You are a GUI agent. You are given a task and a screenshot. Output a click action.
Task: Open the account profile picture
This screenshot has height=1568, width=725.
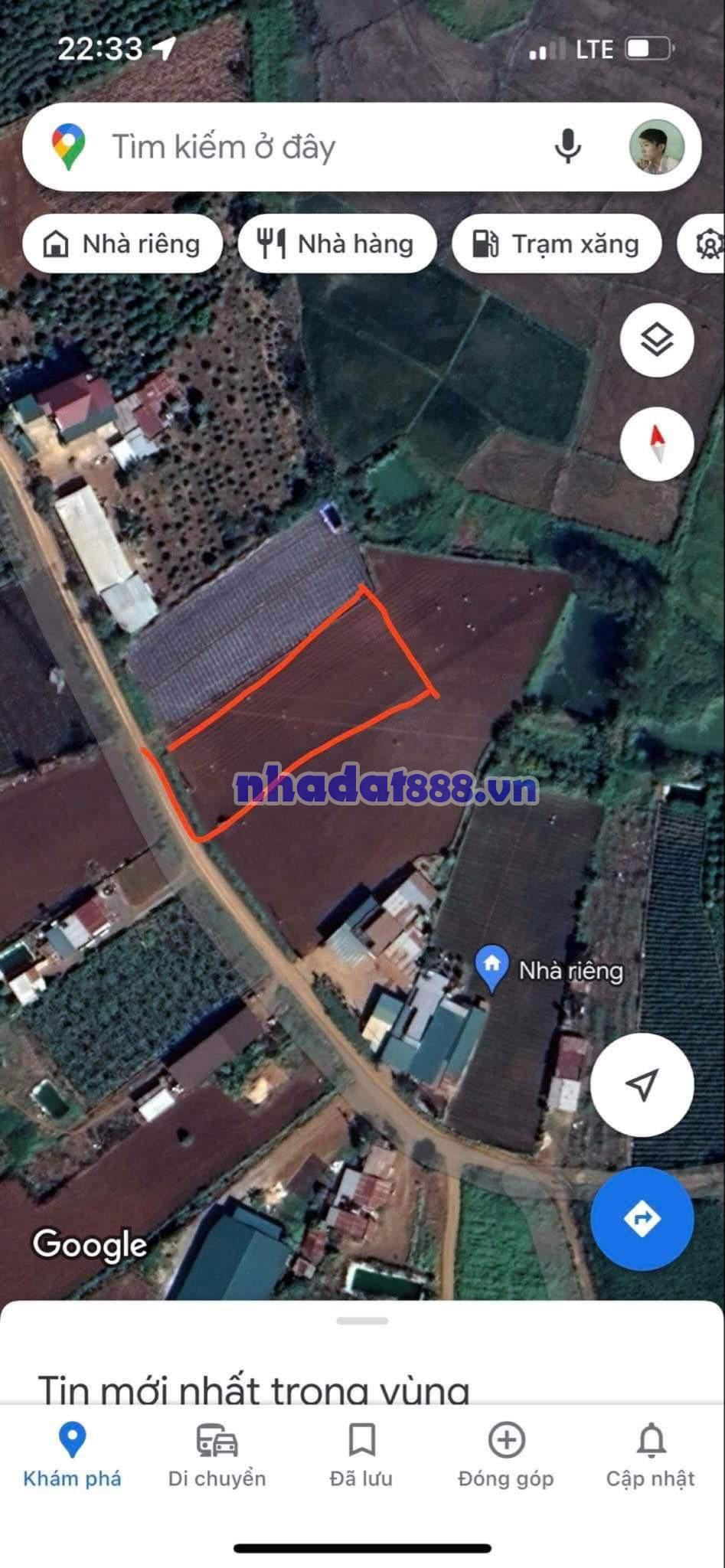coord(656,146)
